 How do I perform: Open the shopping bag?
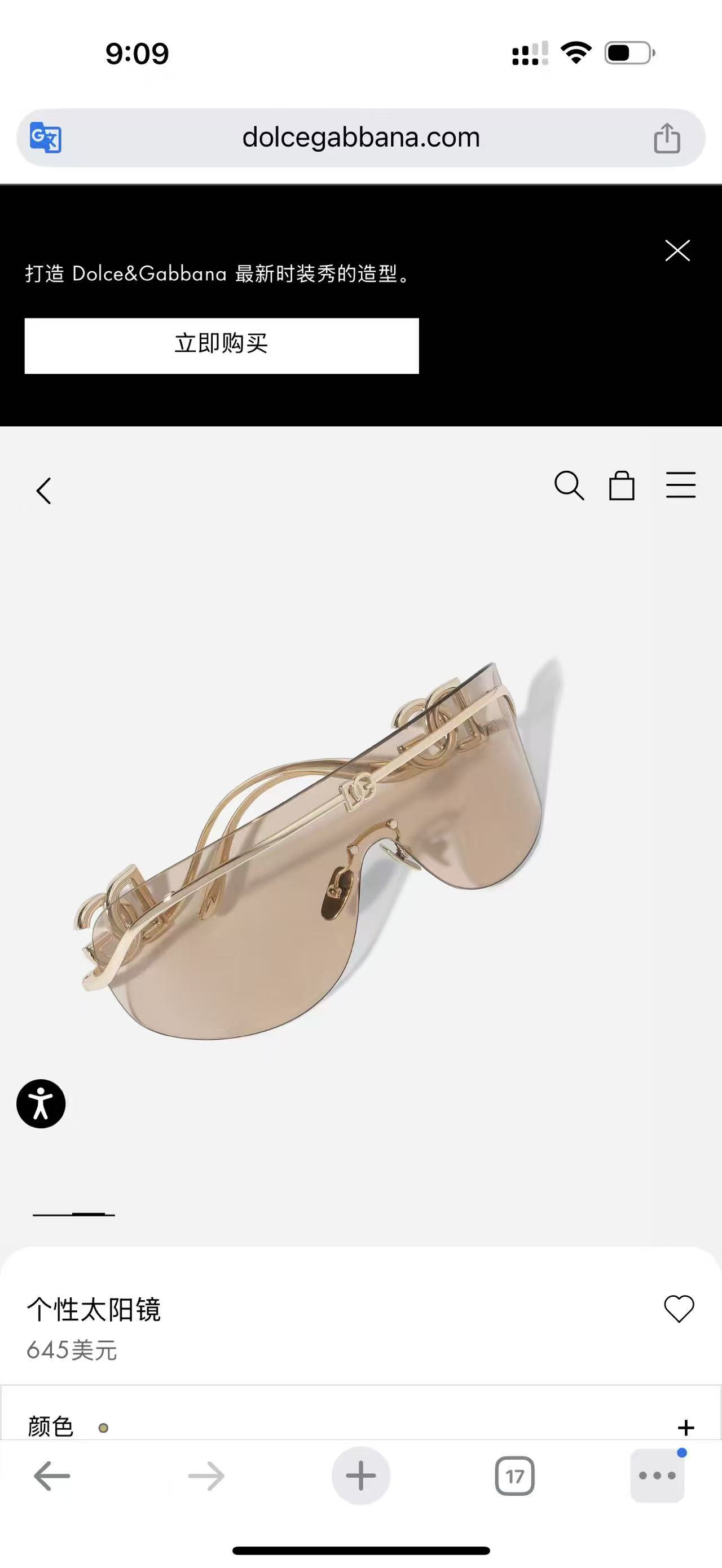pyautogui.click(x=622, y=486)
